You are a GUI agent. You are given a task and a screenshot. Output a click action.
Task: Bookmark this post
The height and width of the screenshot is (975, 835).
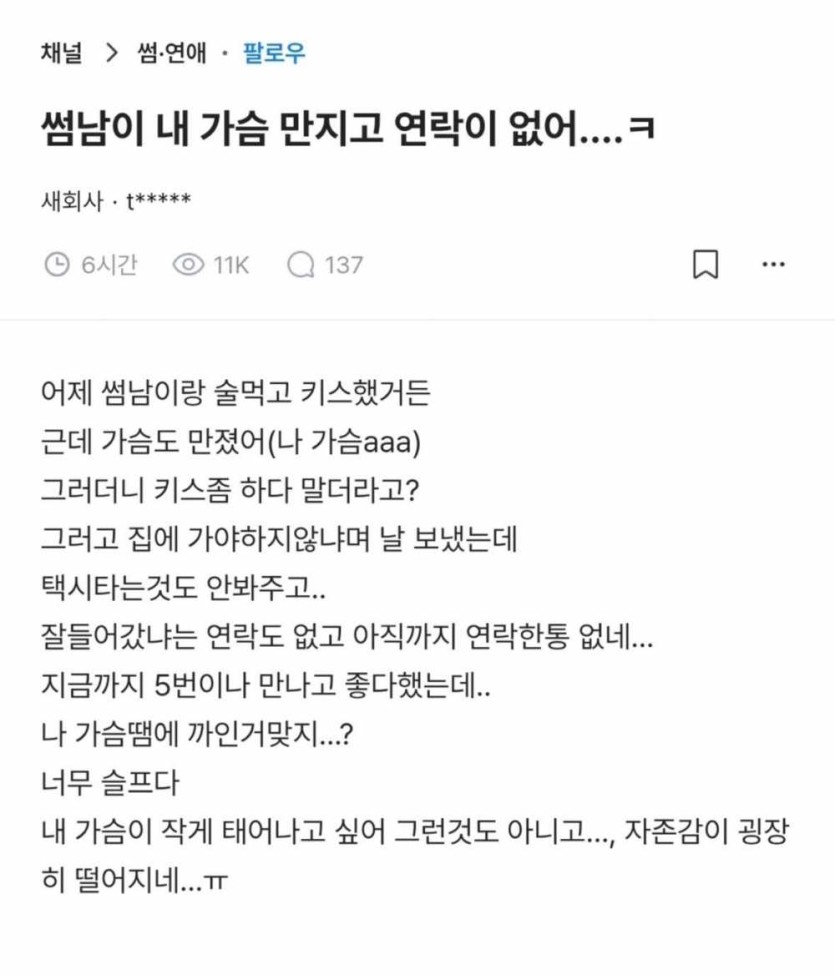point(705,265)
